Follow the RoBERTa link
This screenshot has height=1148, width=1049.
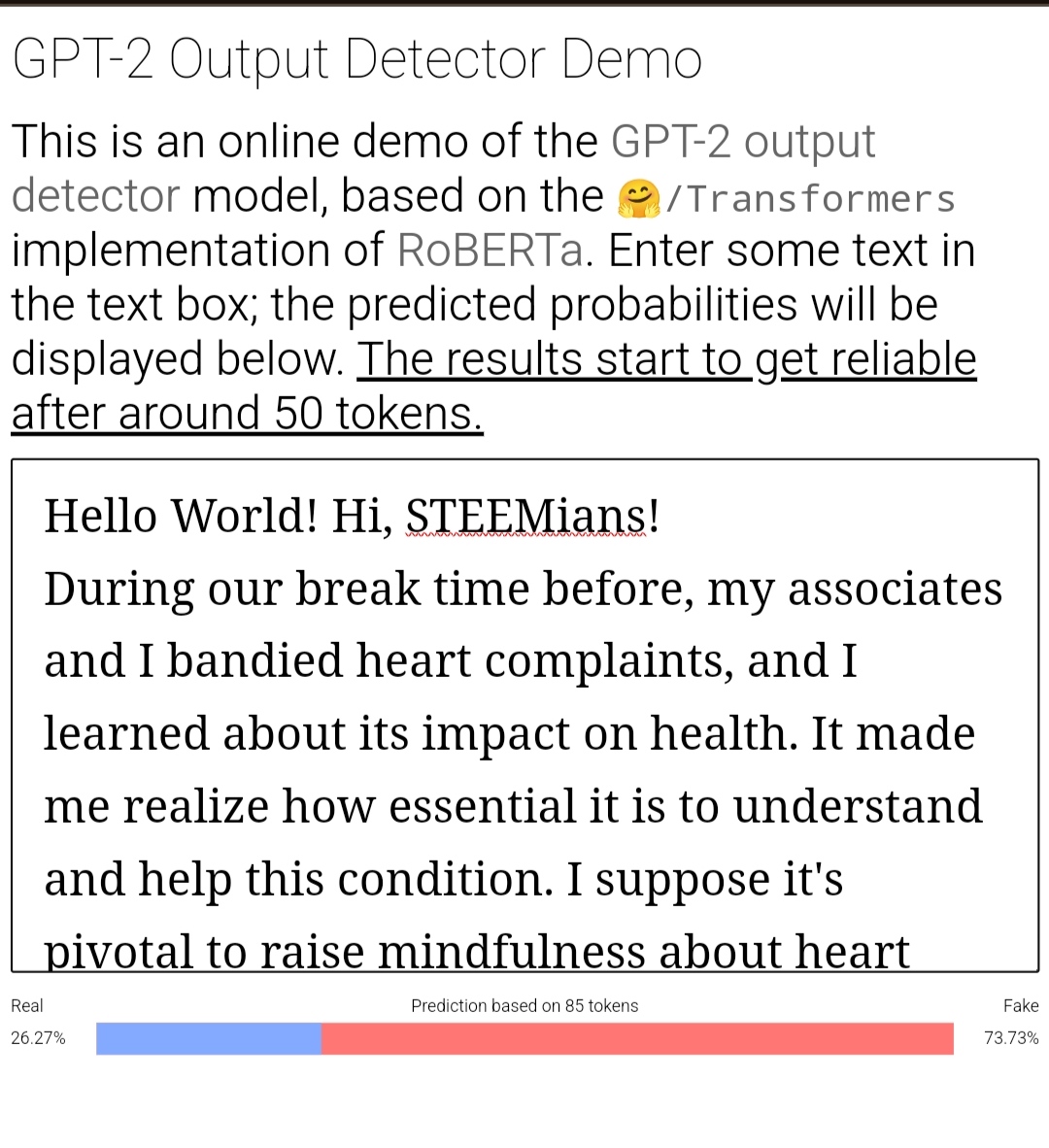point(491,251)
